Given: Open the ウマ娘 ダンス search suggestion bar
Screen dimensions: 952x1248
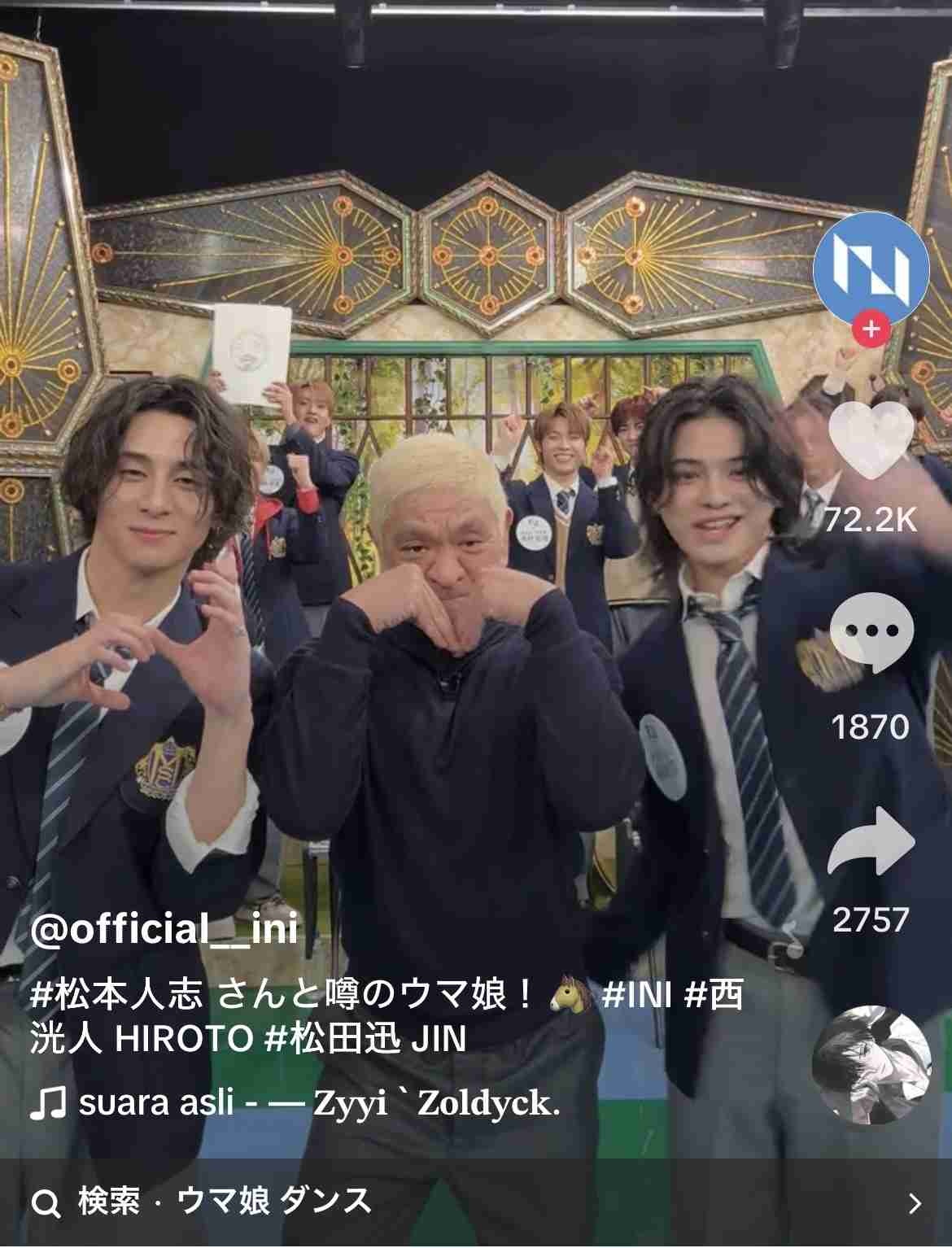Looking at the screenshot, I should coord(476,1202).
